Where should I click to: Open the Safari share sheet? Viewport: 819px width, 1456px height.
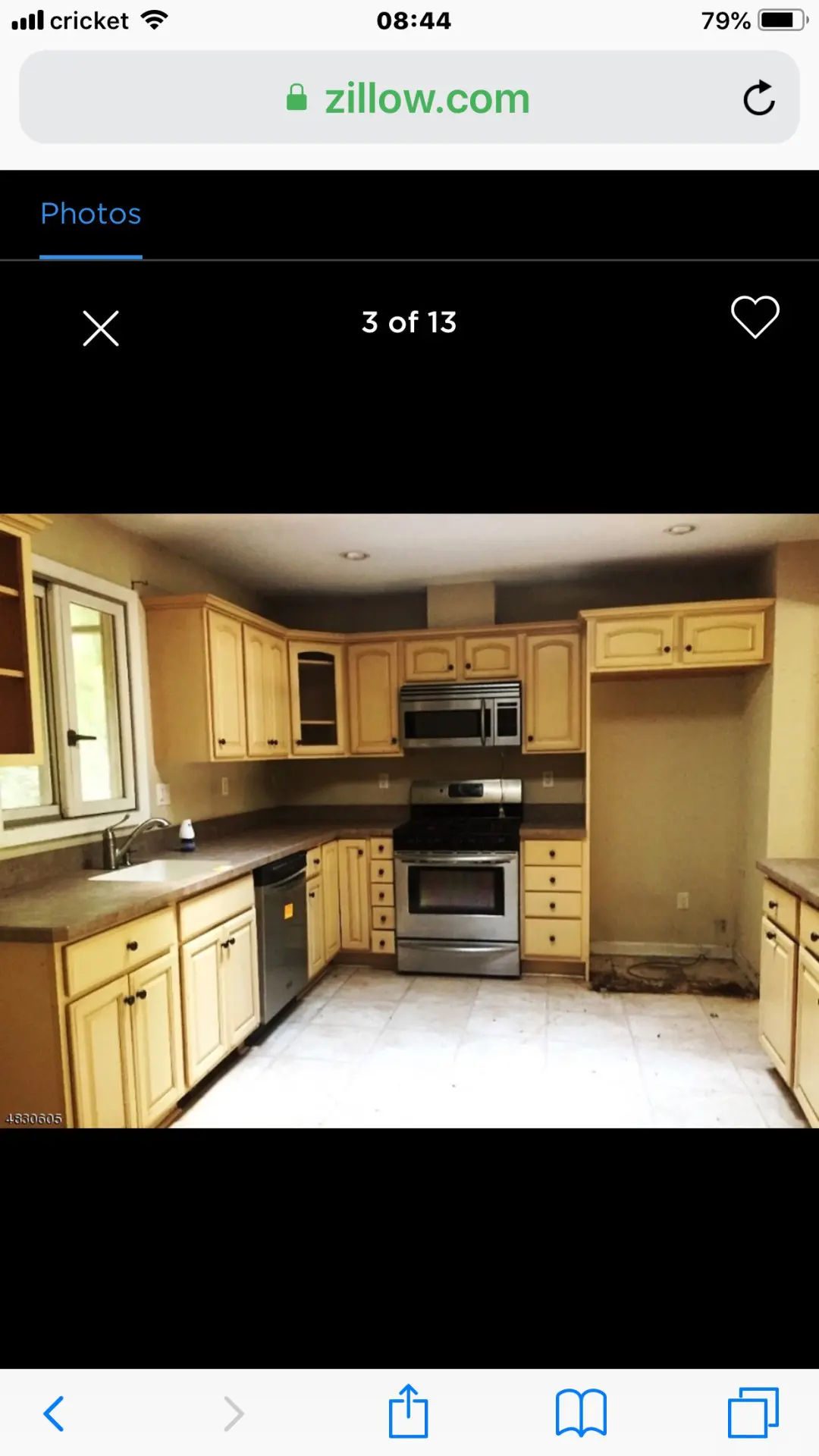click(409, 1412)
